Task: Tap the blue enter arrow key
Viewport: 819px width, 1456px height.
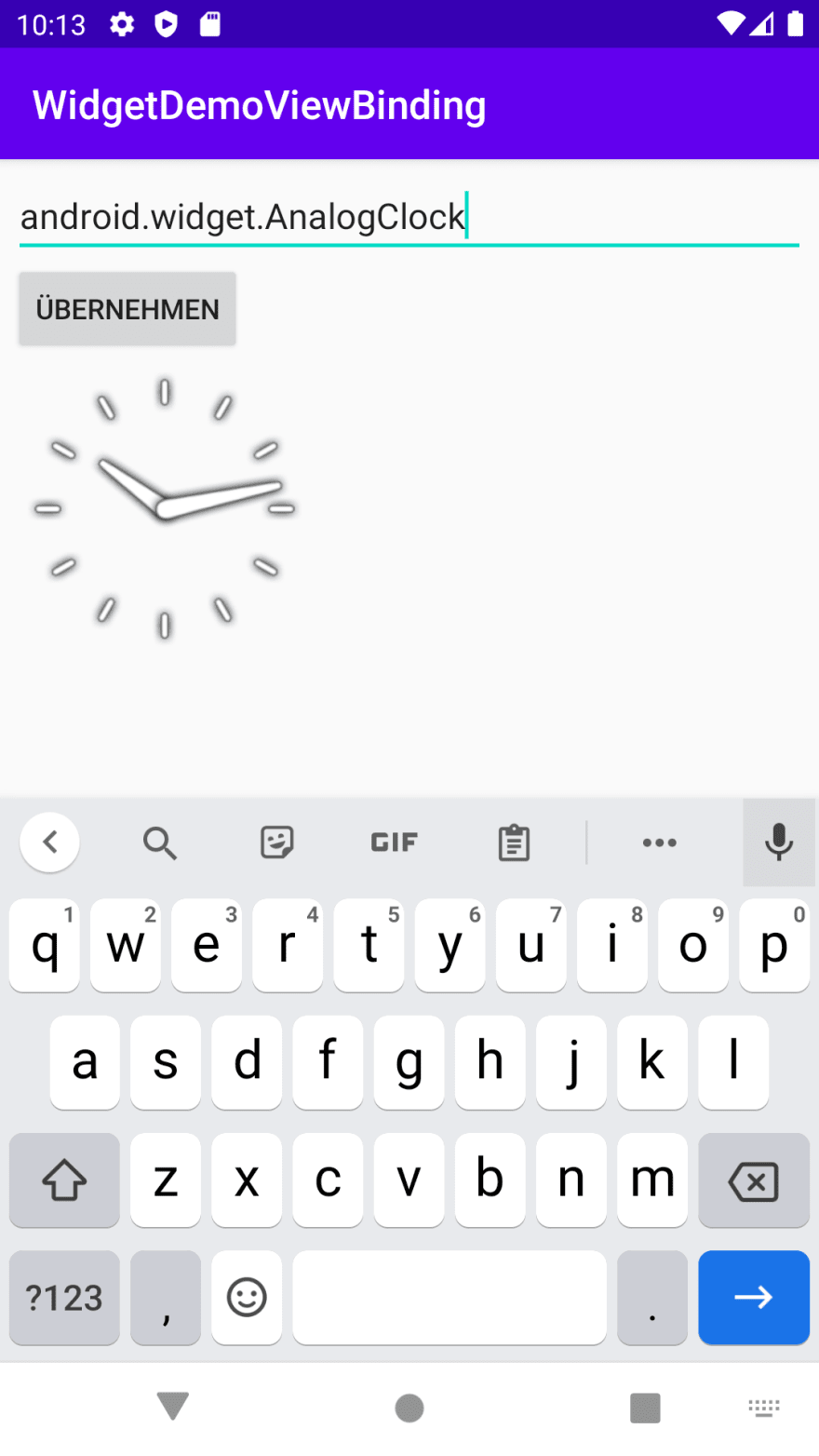Action: (754, 1298)
